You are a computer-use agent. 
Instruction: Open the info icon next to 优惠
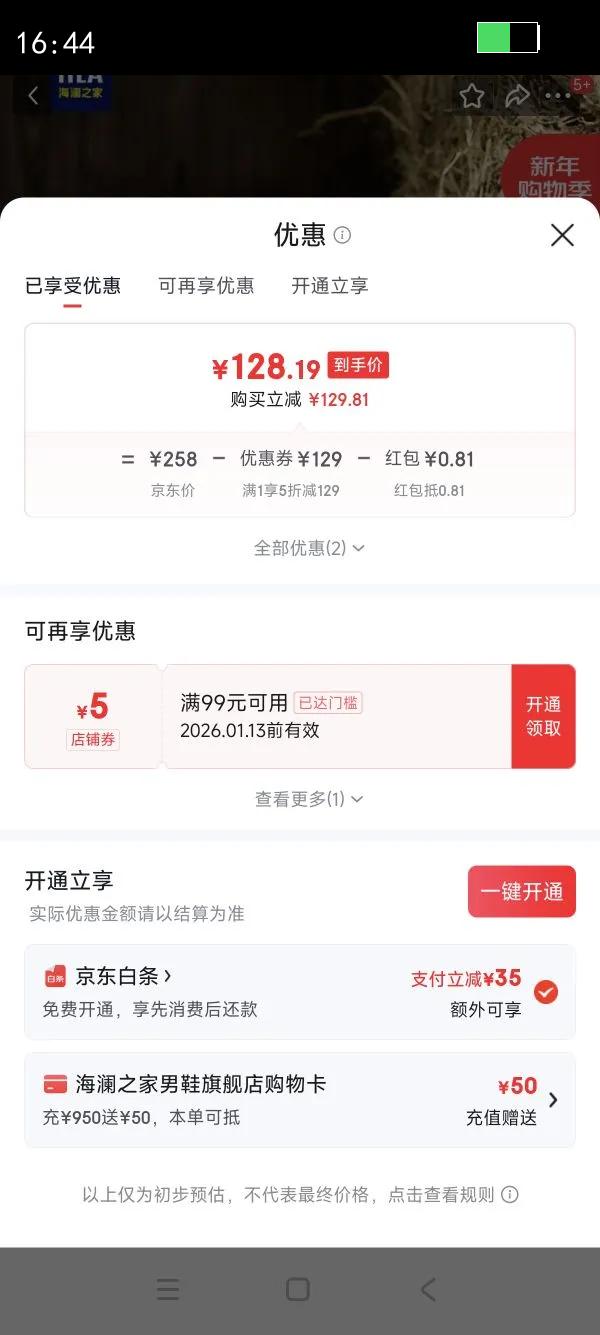[x=342, y=236]
